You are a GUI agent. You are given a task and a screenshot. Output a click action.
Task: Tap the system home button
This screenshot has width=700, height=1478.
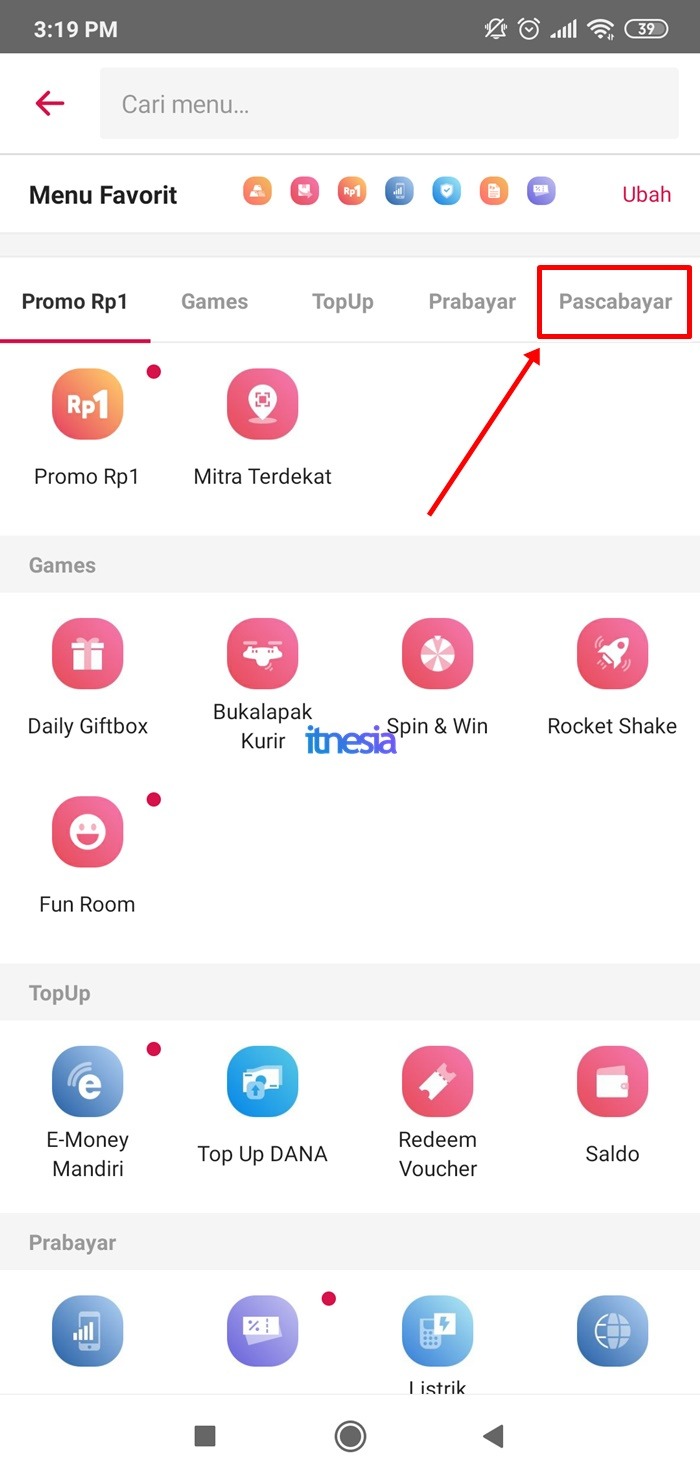coord(350,1437)
